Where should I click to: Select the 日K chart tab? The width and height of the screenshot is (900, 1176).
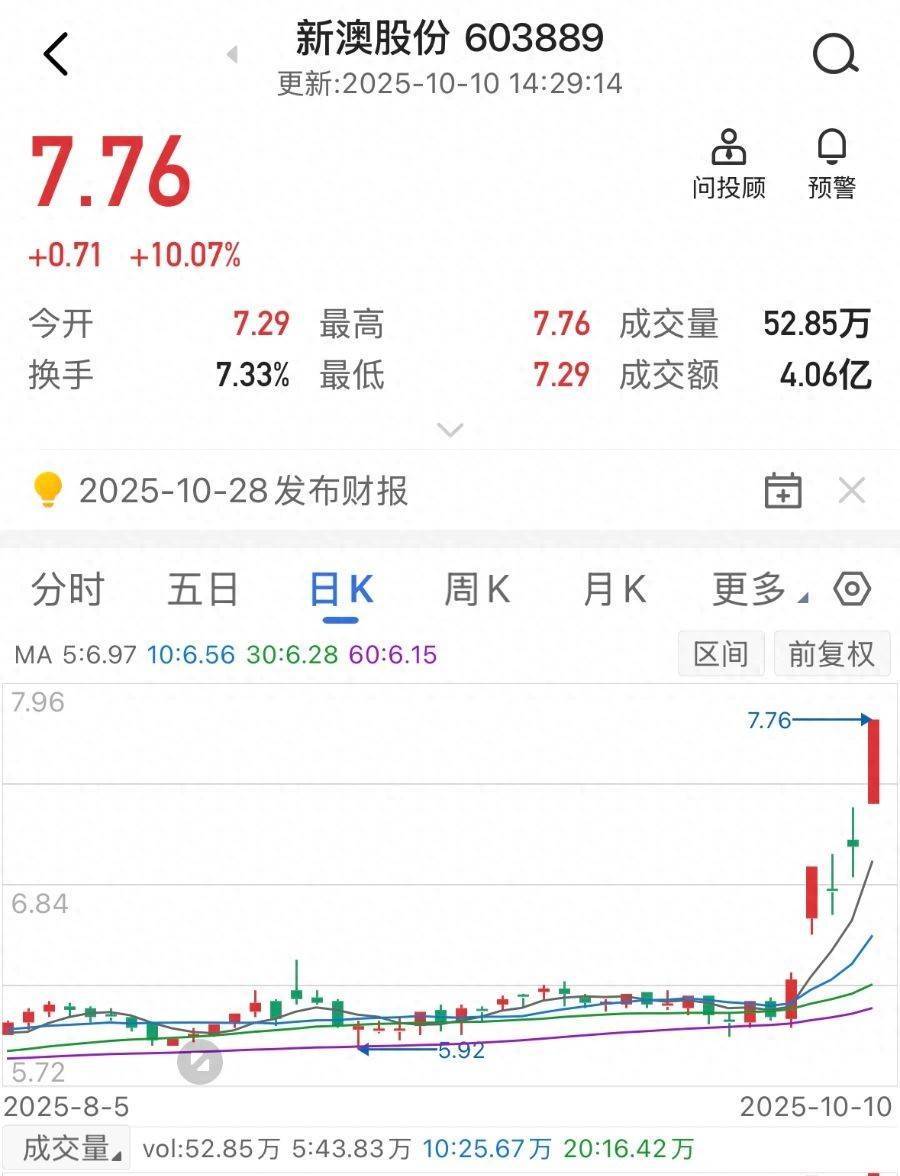click(341, 591)
